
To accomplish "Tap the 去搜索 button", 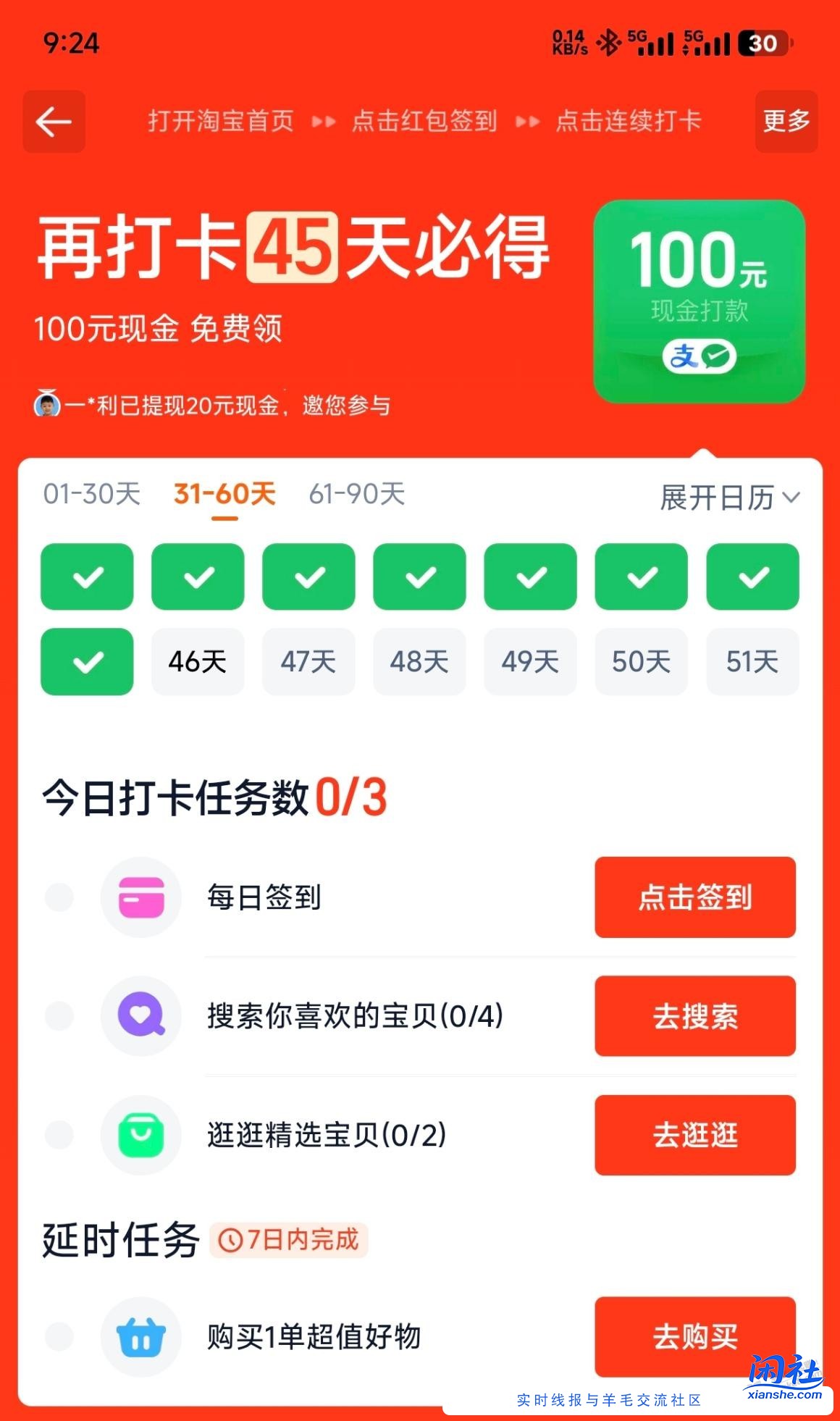I will (694, 1016).
